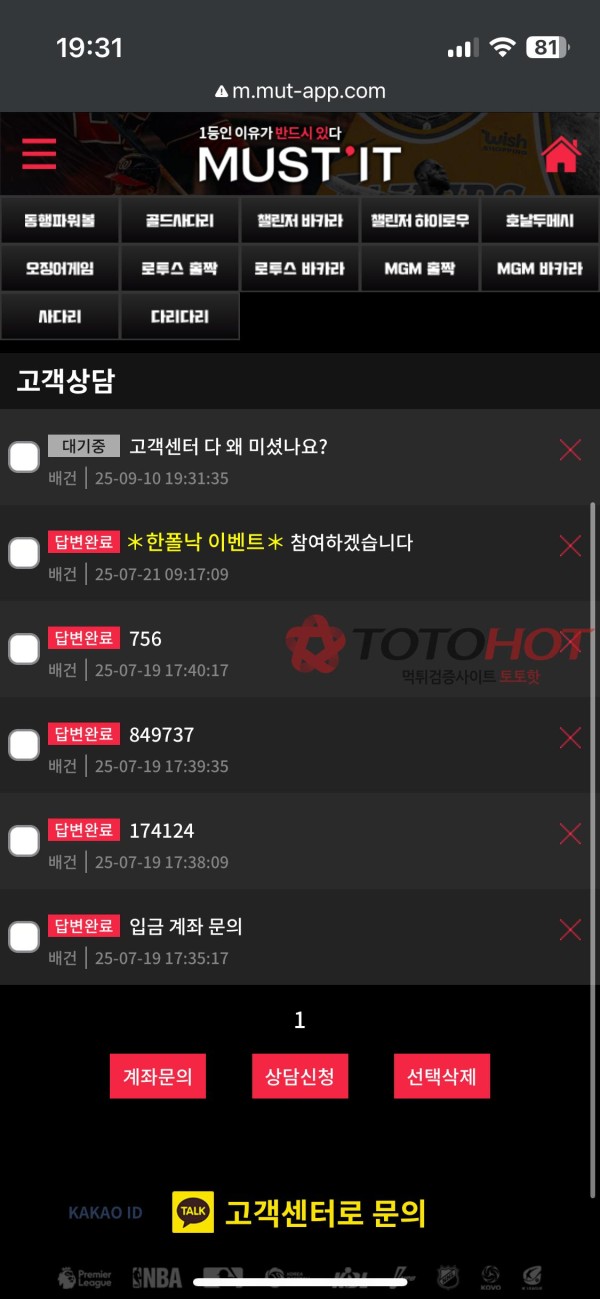Image resolution: width=600 pixels, height=1299 pixels.
Task: Open the 동행파워볼 game
Action: (x=60, y=220)
